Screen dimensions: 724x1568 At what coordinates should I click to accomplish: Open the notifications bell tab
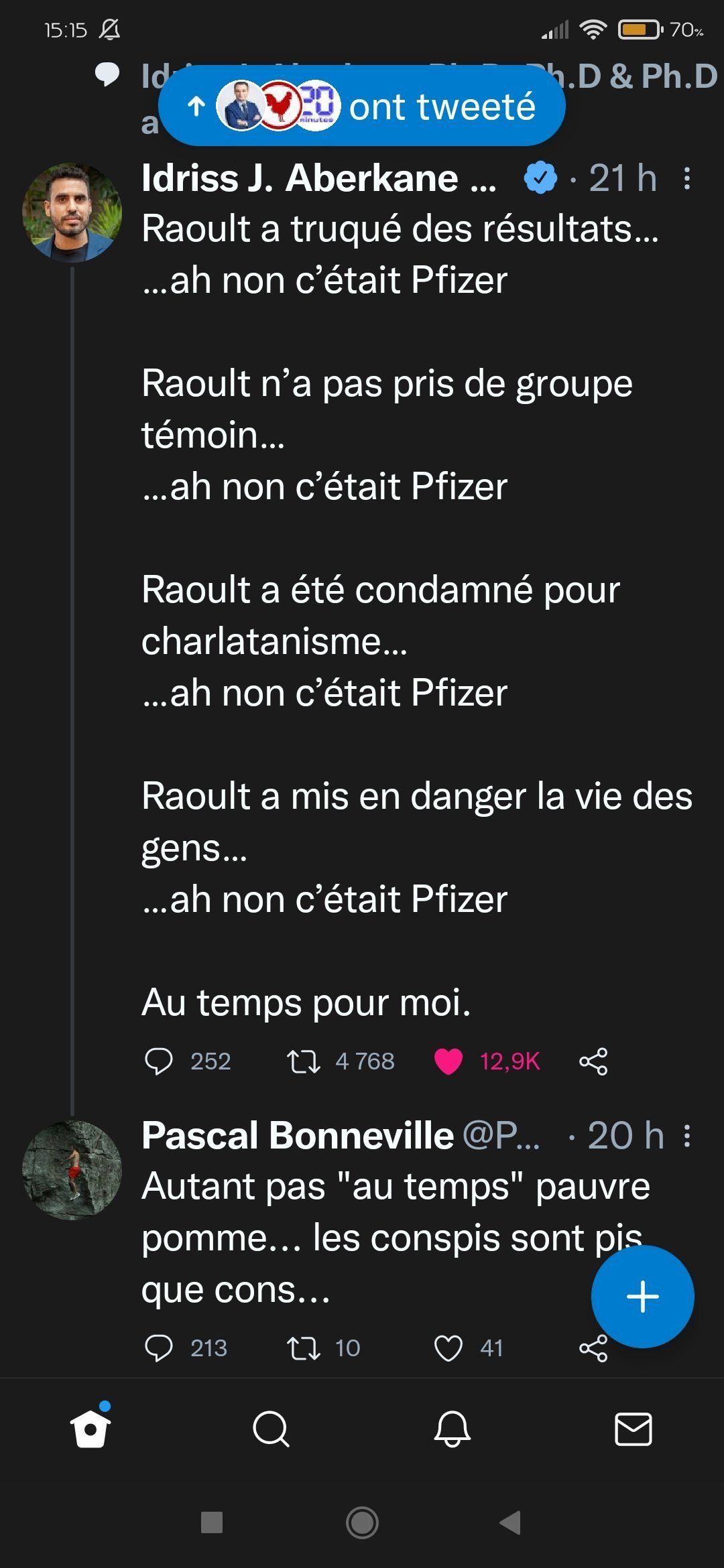(x=452, y=1429)
